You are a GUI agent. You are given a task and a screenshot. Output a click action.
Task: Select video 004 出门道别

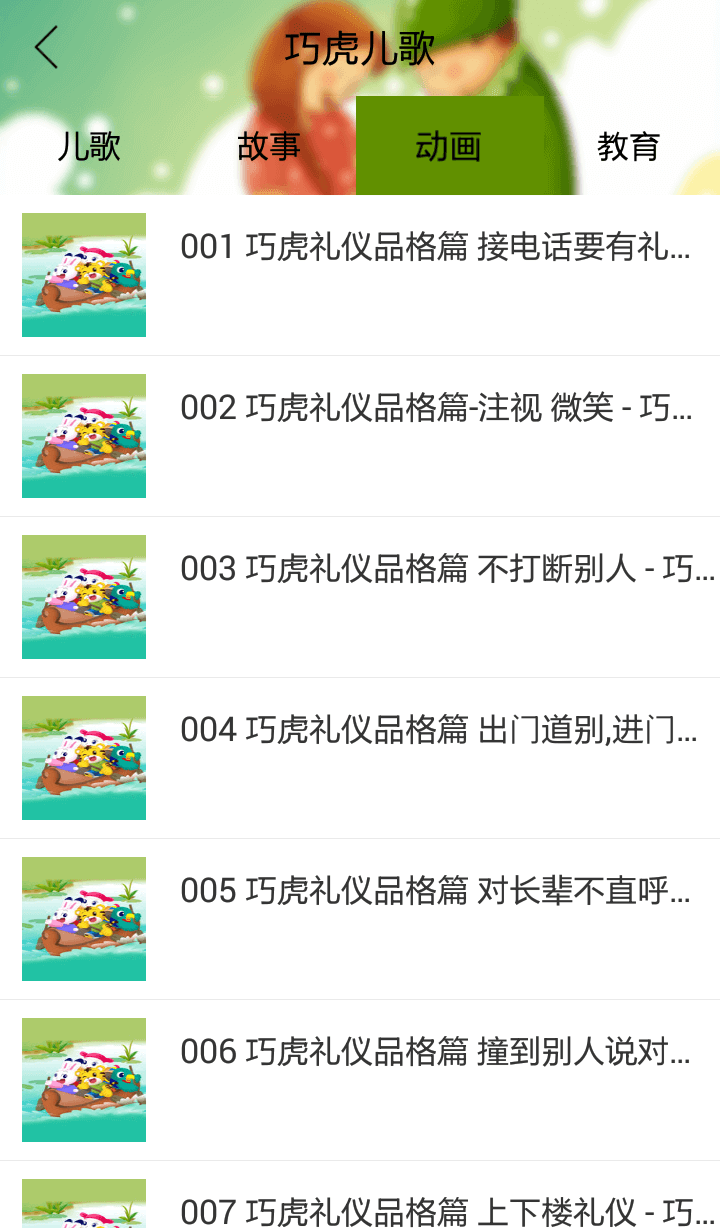[x=435, y=730]
